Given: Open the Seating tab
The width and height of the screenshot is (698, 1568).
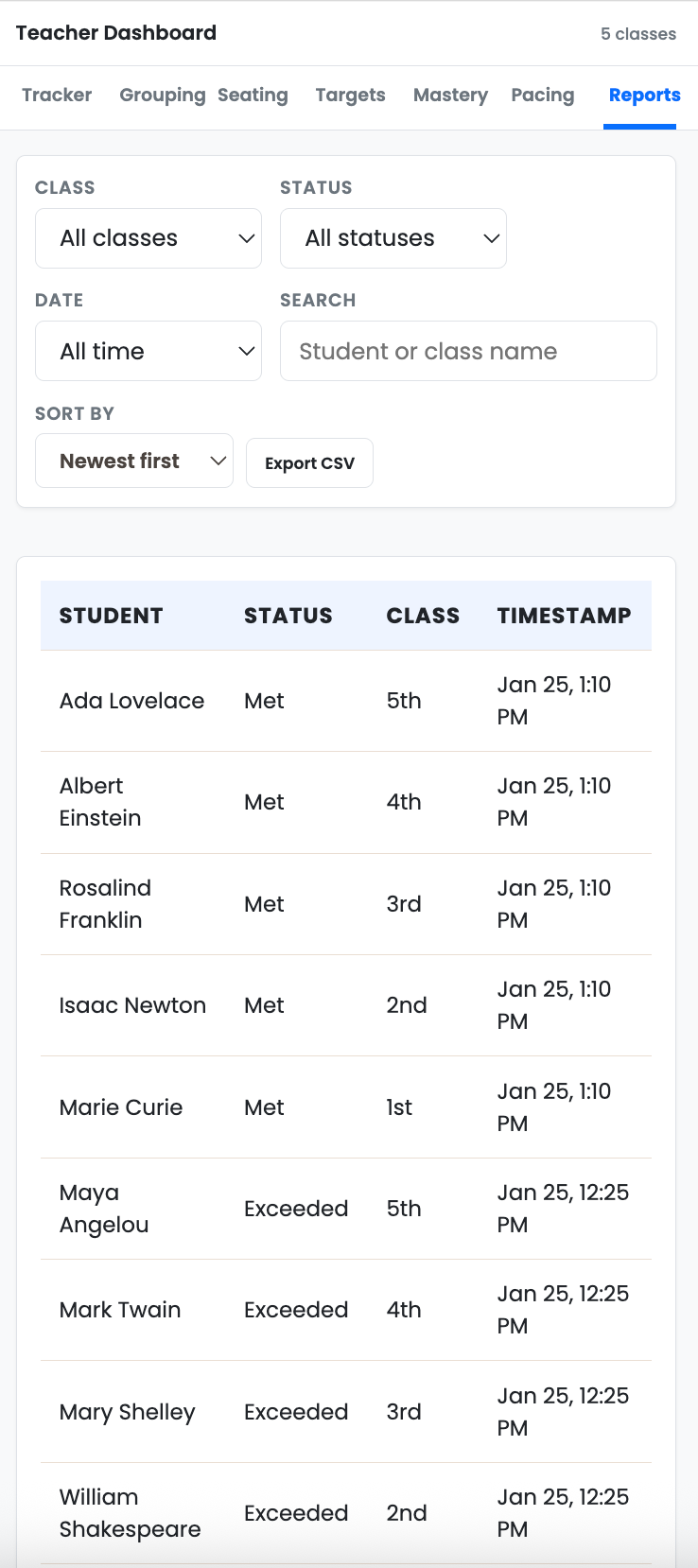Looking at the screenshot, I should pyautogui.click(x=253, y=95).
